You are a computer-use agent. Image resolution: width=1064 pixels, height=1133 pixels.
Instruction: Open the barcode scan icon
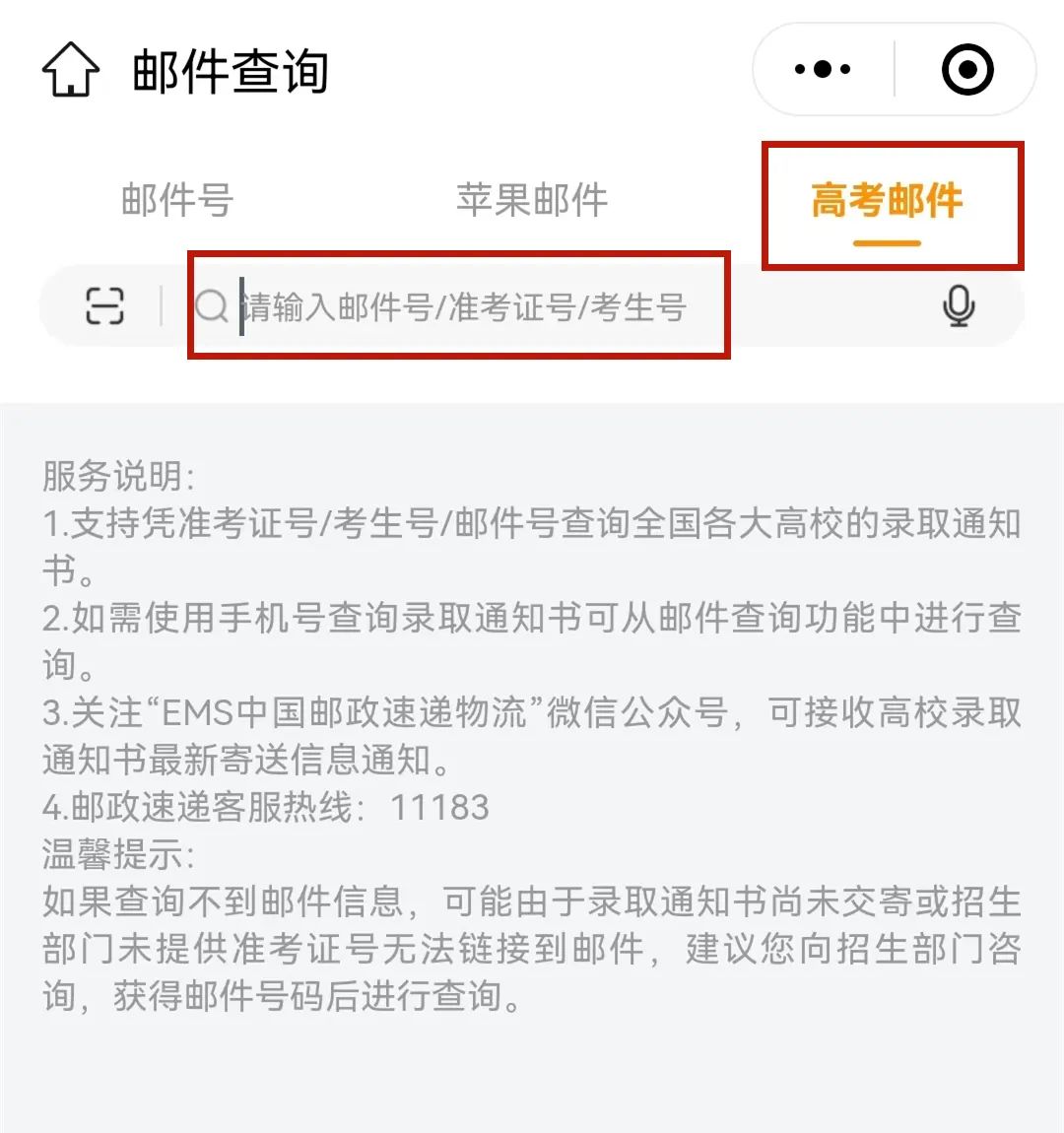click(104, 306)
